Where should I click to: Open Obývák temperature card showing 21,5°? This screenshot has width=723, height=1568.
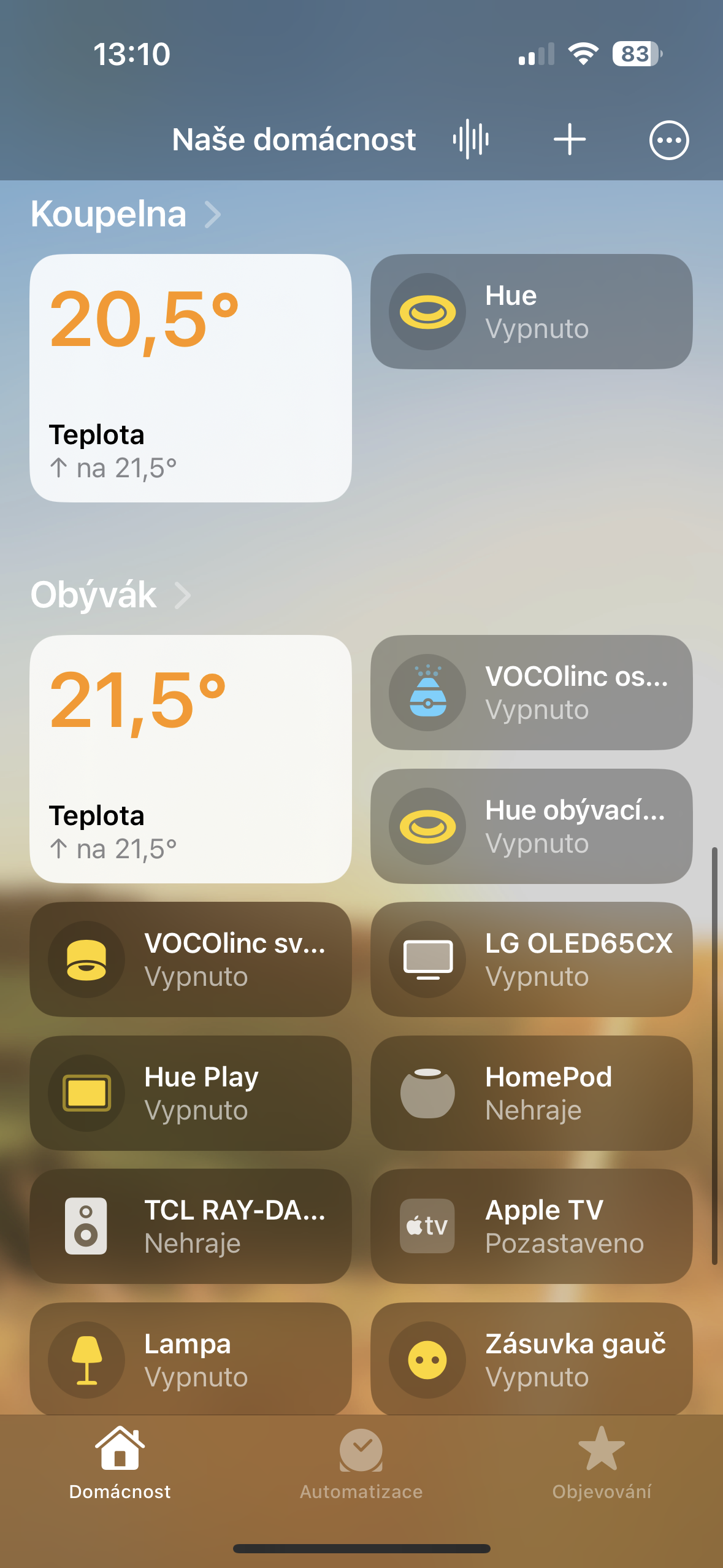pos(191,759)
